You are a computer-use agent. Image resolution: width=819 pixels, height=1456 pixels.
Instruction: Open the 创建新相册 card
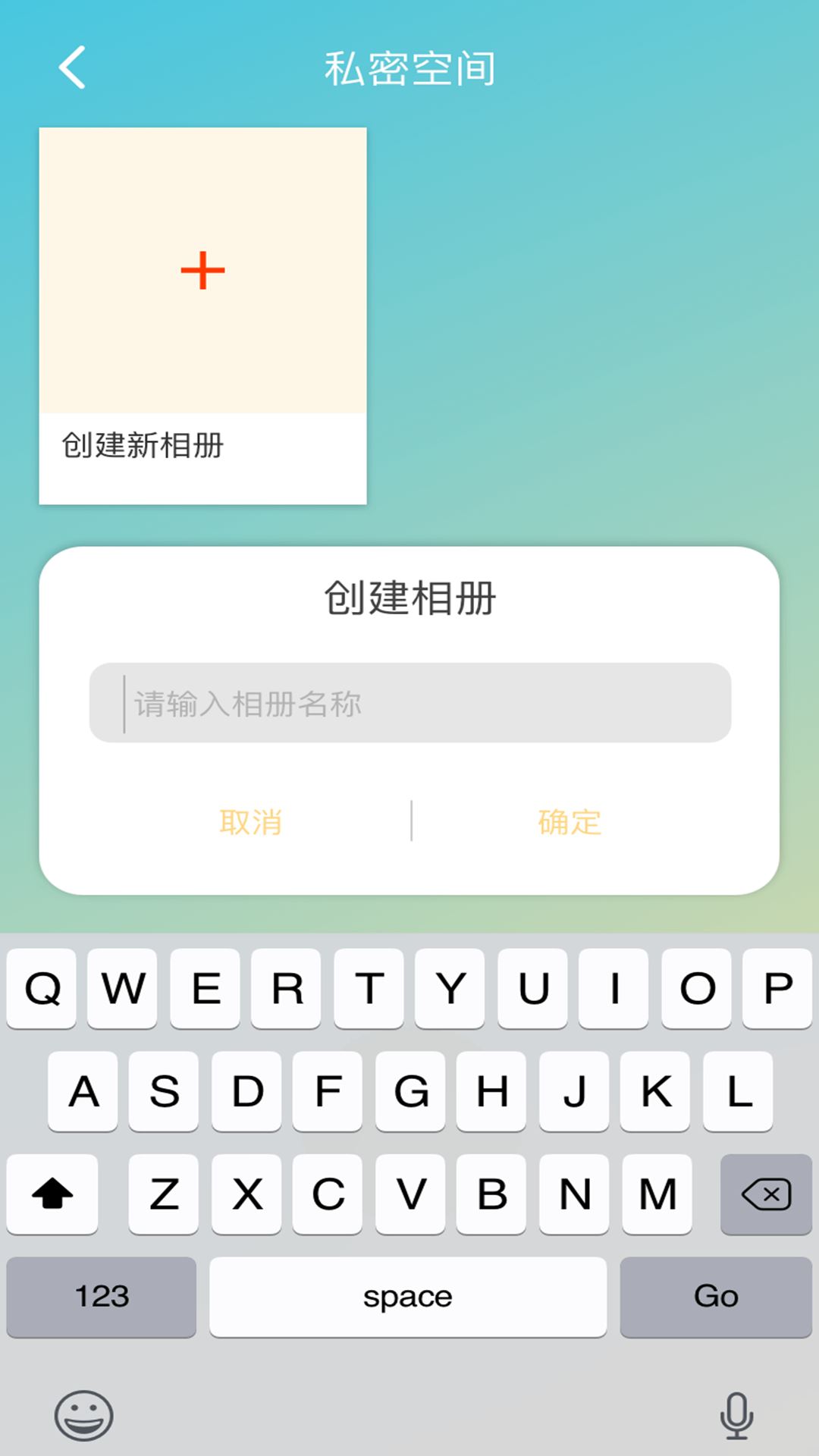[x=202, y=315]
